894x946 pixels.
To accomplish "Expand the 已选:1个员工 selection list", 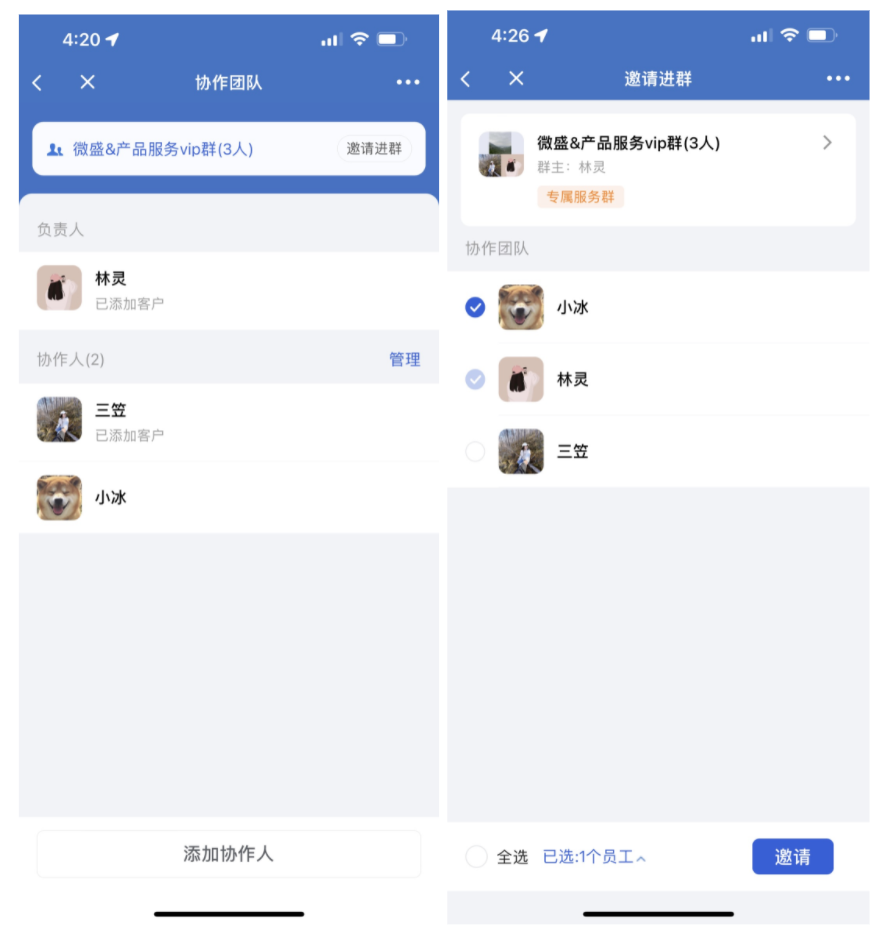I will tap(594, 857).
